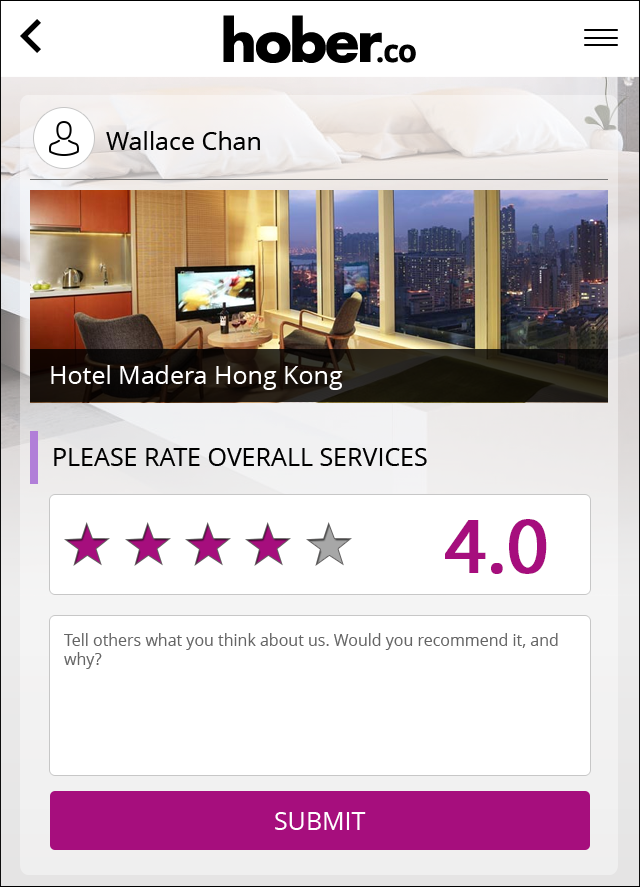Go back using the top-left arrow

pos(32,37)
